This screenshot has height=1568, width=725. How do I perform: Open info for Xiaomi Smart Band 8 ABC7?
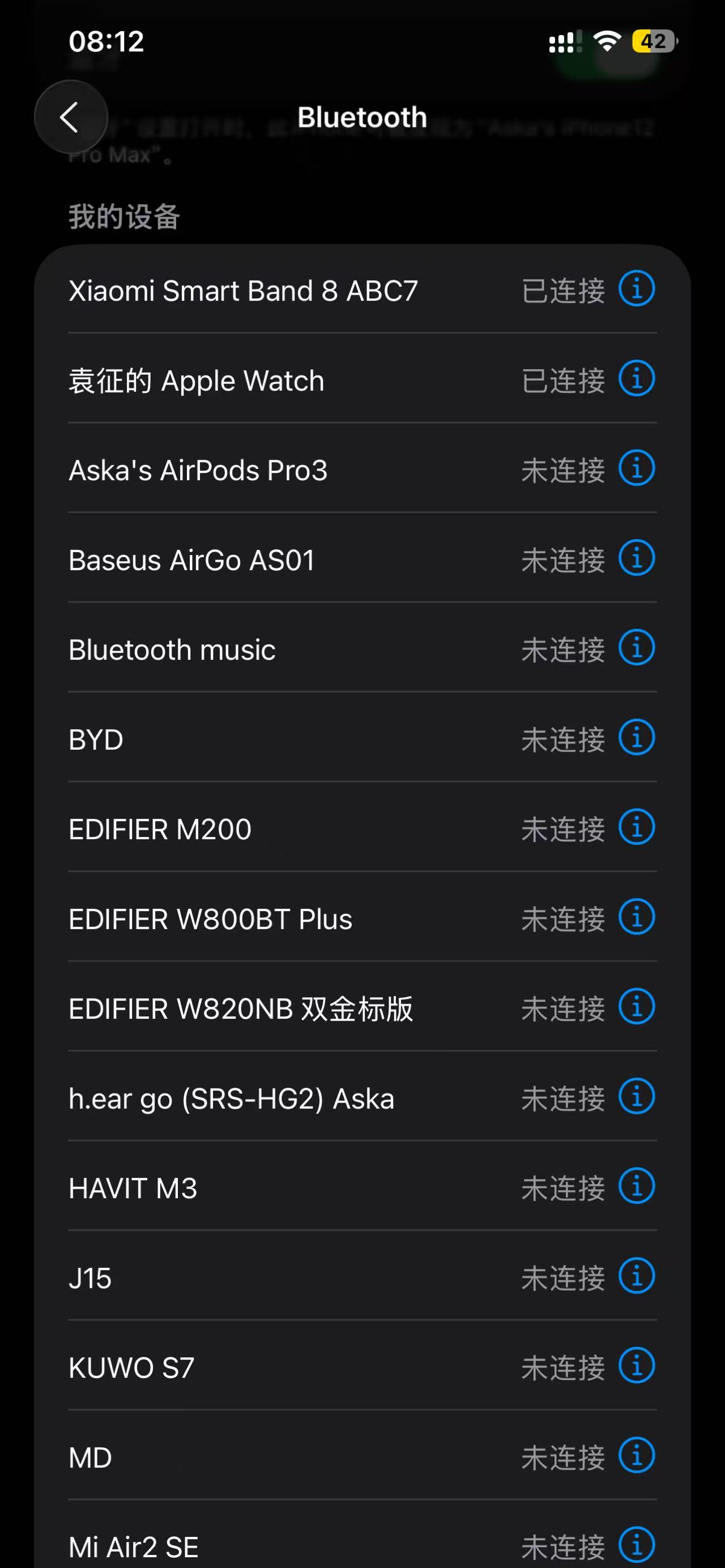[x=636, y=289]
